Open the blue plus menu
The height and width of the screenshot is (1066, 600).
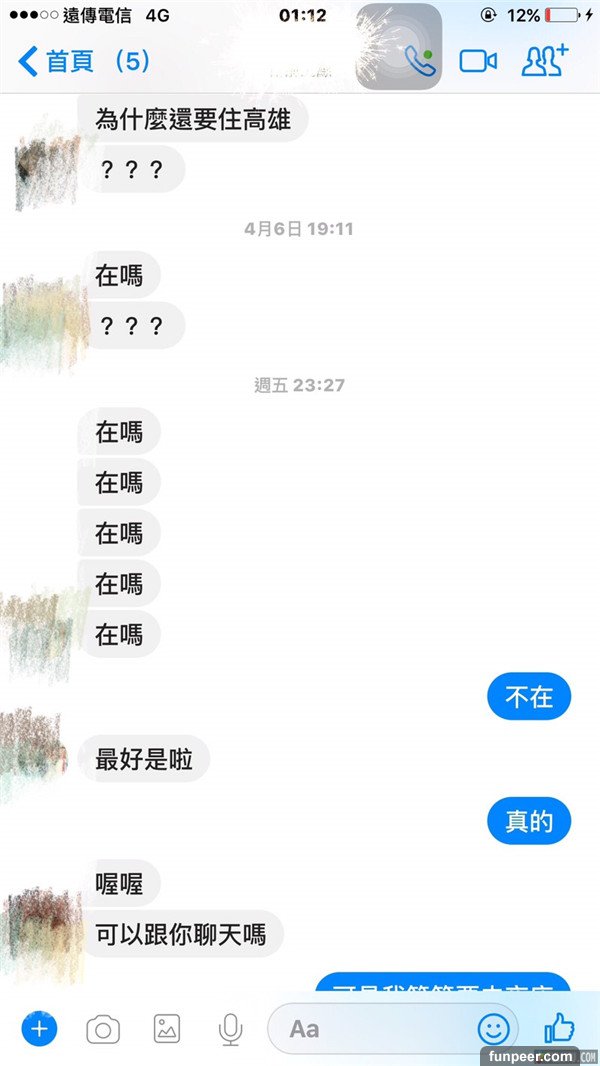coord(40,1028)
